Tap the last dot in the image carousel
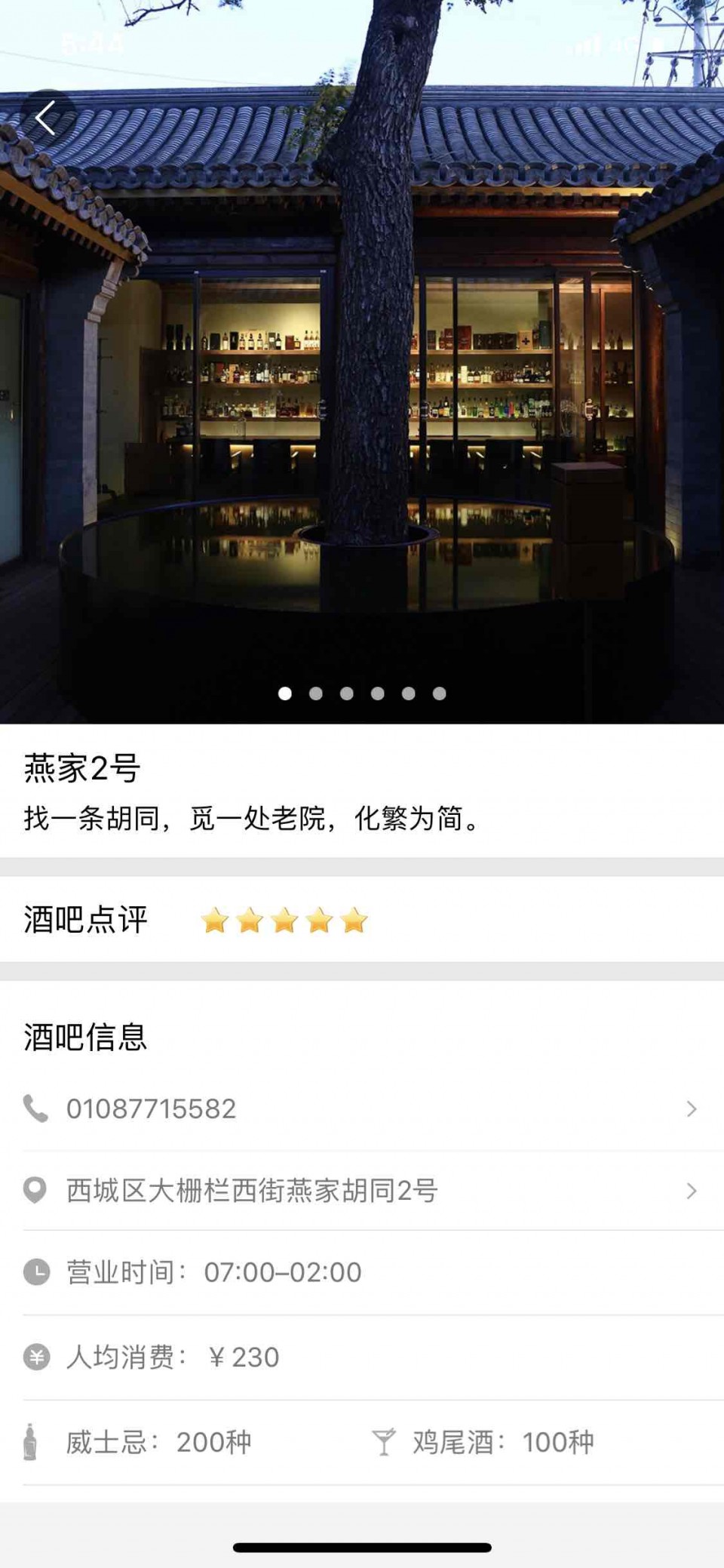 440,692
